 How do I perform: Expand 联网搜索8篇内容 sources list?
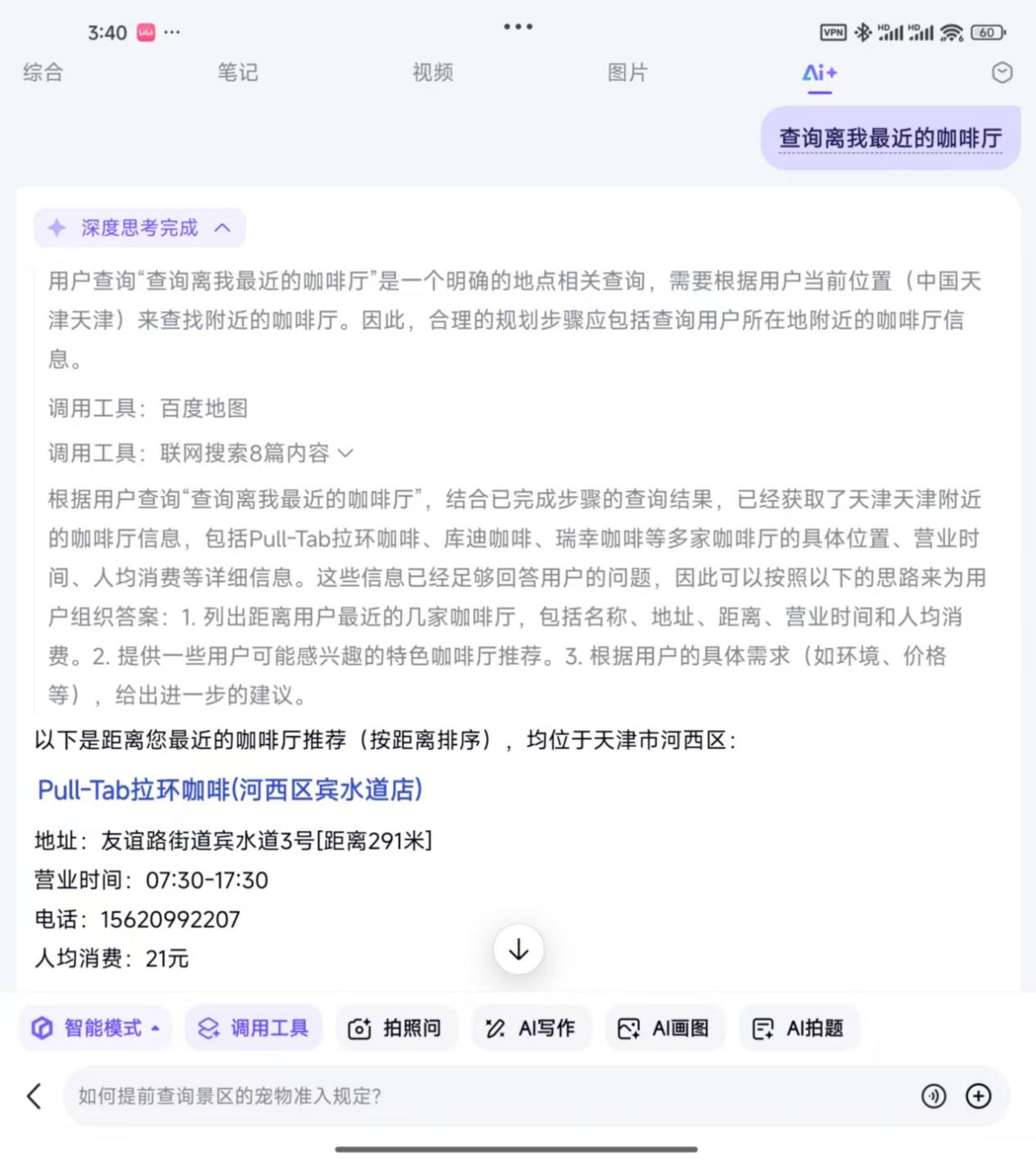pyautogui.click(x=345, y=453)
